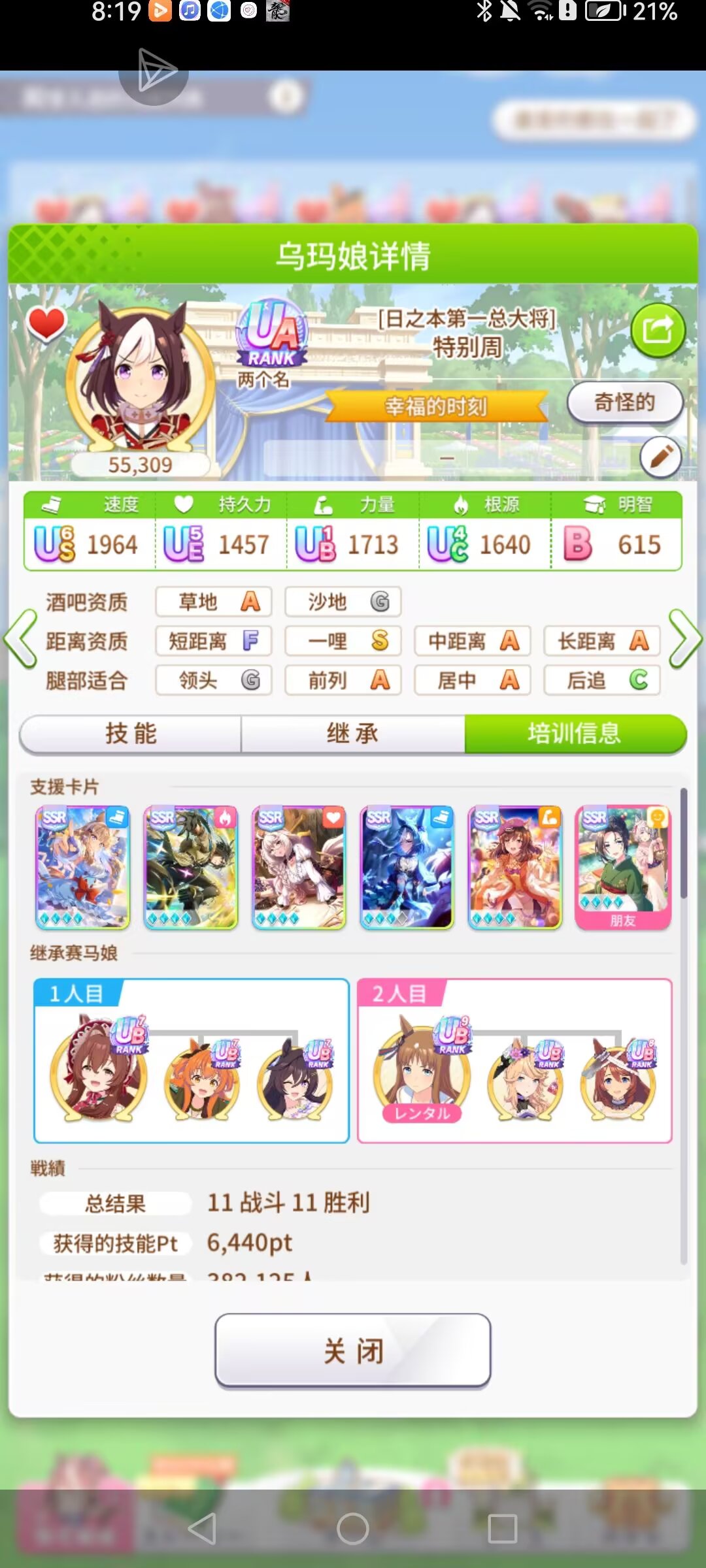Go back with the system back button
Viewport: 706px width, 1568px height.
click(202, 1529)
